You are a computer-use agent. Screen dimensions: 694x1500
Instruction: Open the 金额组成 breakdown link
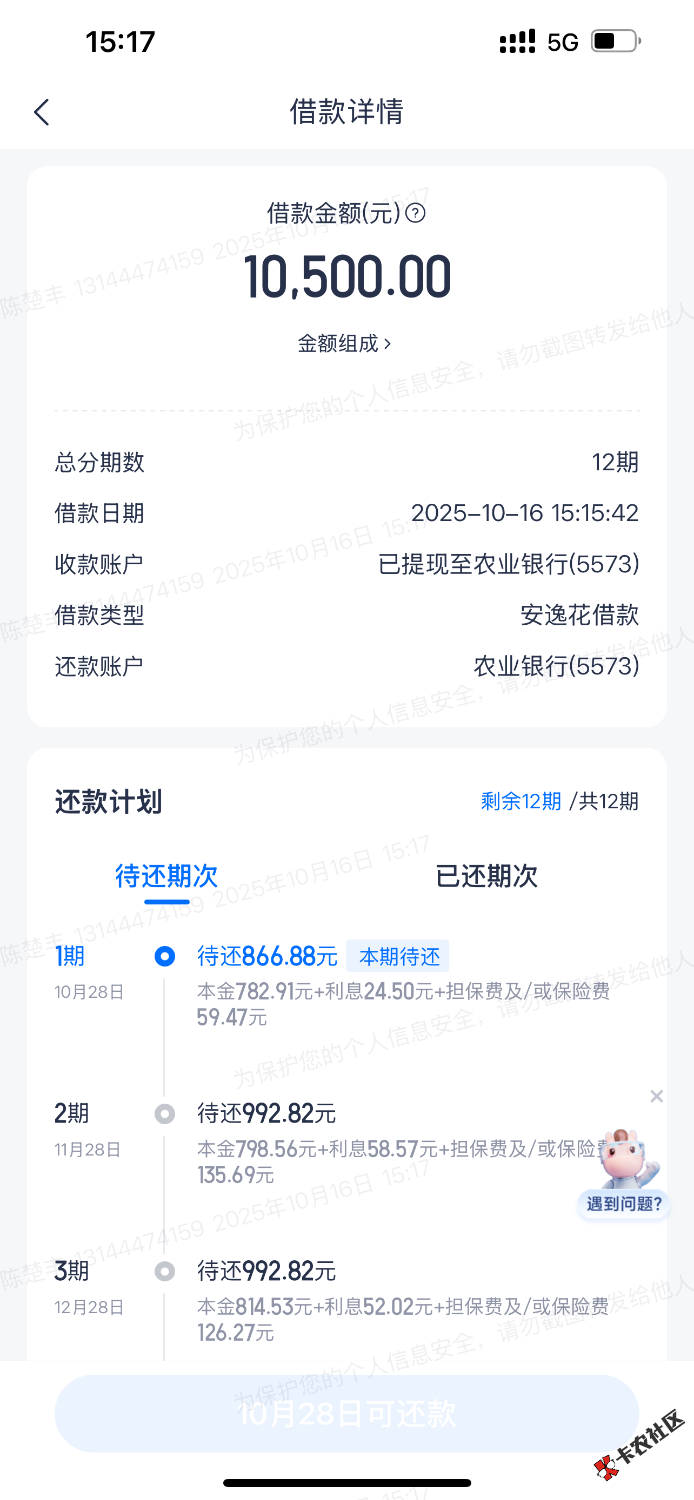click(345, 343)
